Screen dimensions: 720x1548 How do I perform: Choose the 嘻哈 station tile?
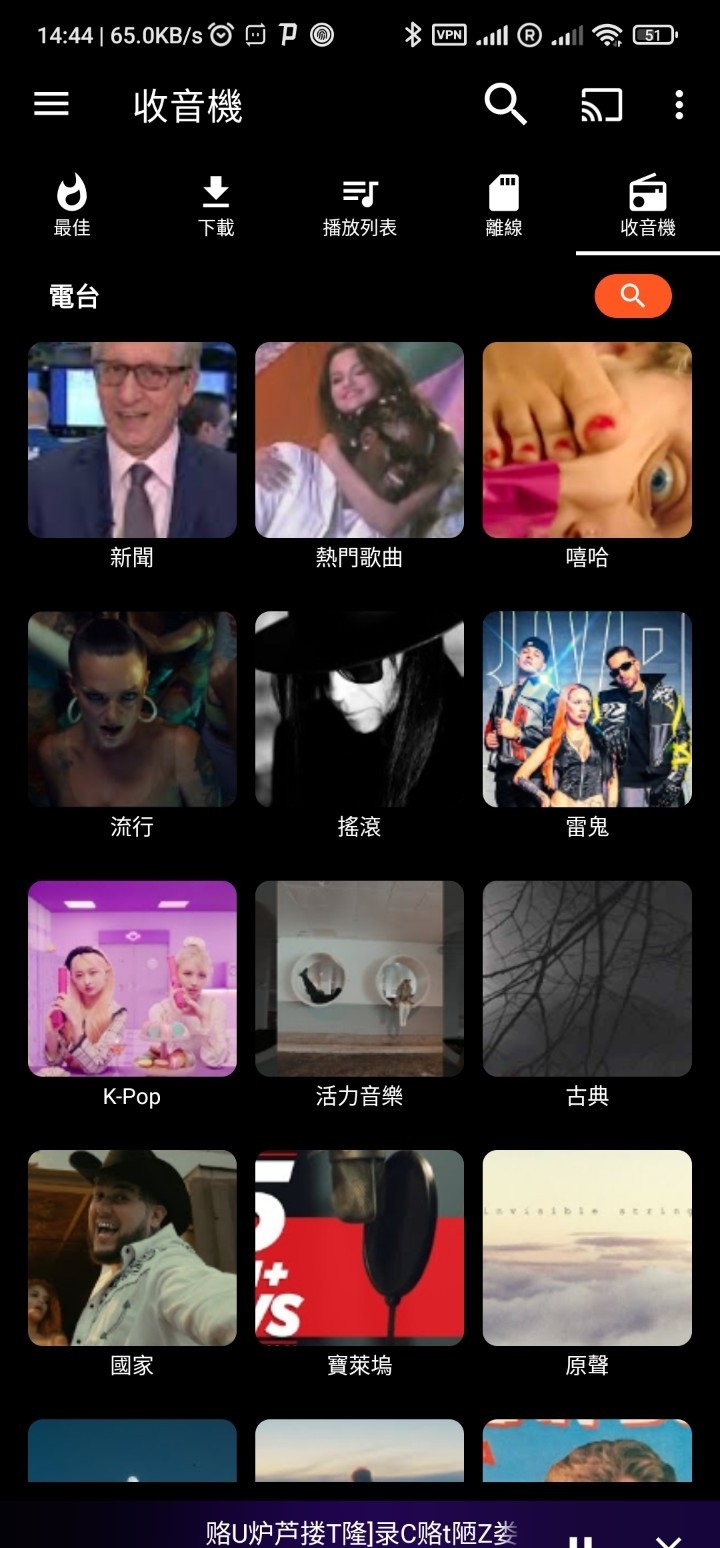[x=587, y=441]
